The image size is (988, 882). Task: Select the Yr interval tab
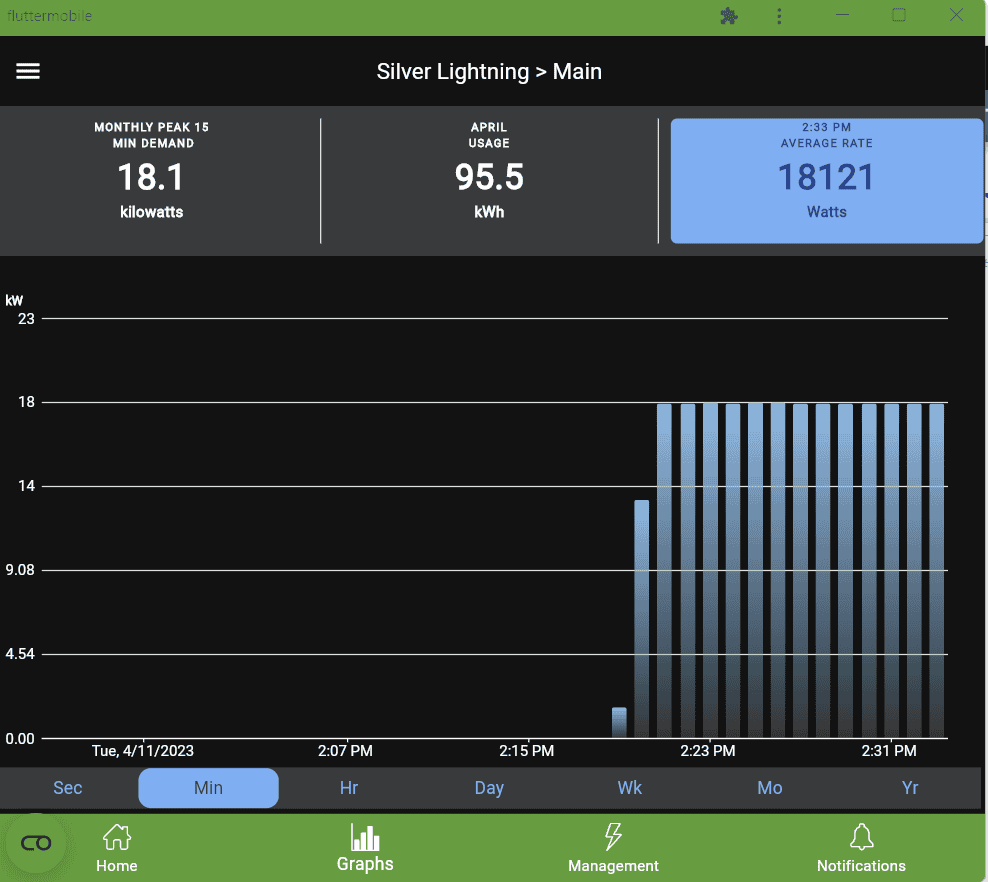click(x=910, y=788)
